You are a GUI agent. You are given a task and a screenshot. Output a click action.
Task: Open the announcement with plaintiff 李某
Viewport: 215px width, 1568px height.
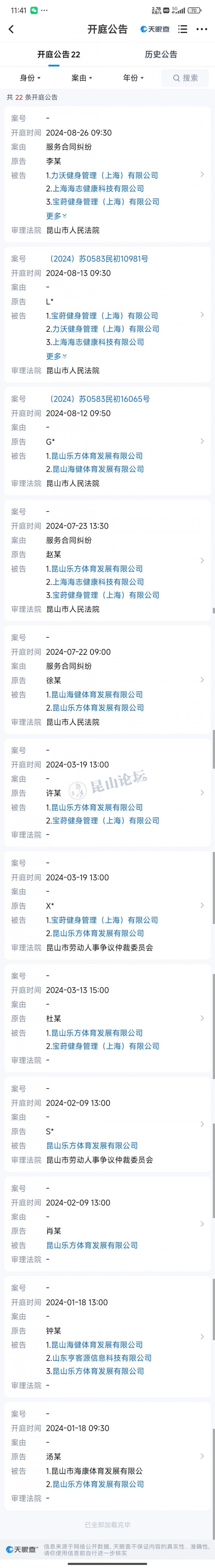tap(202, 175)
